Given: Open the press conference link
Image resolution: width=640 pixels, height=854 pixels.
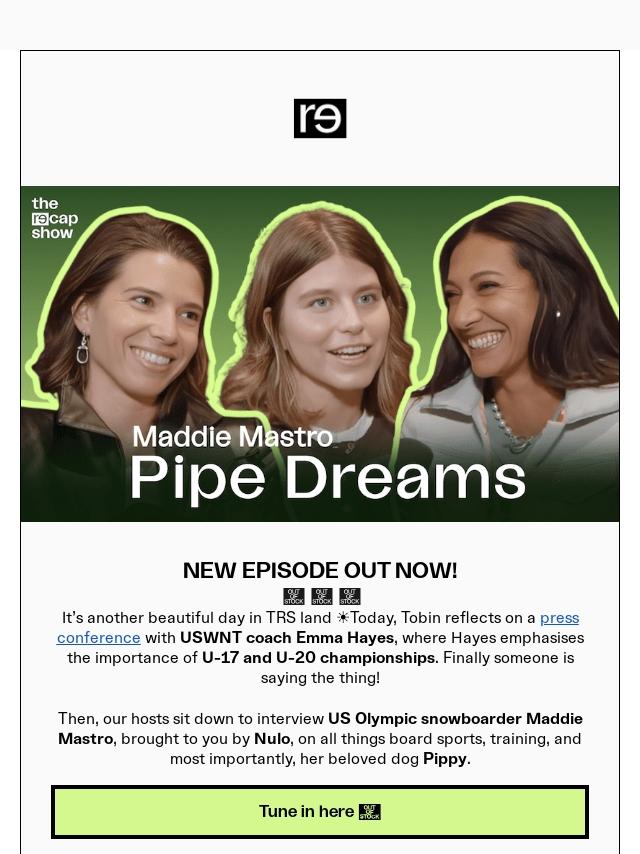Looking at the screenshot, I should tap(558, 618).
